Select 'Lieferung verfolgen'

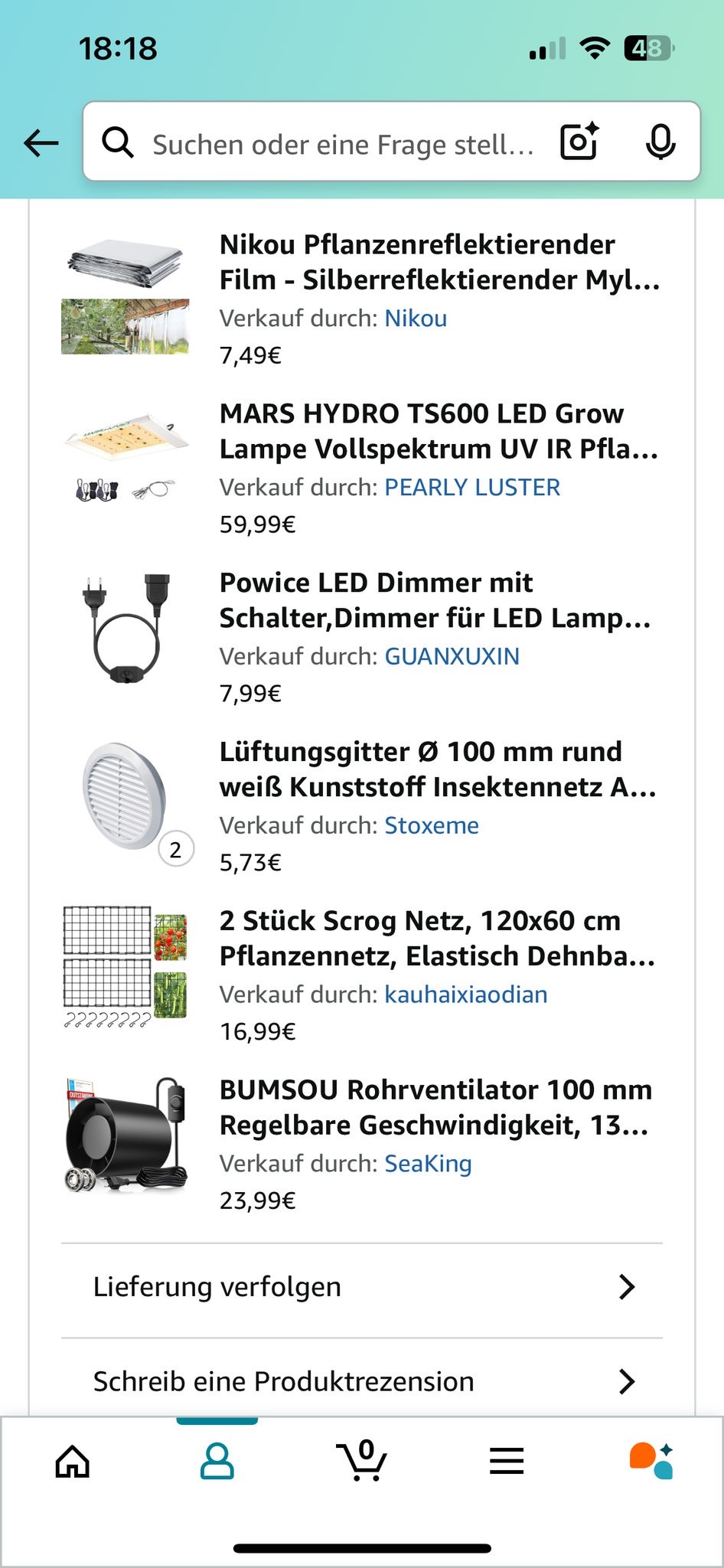point(361,1287)
